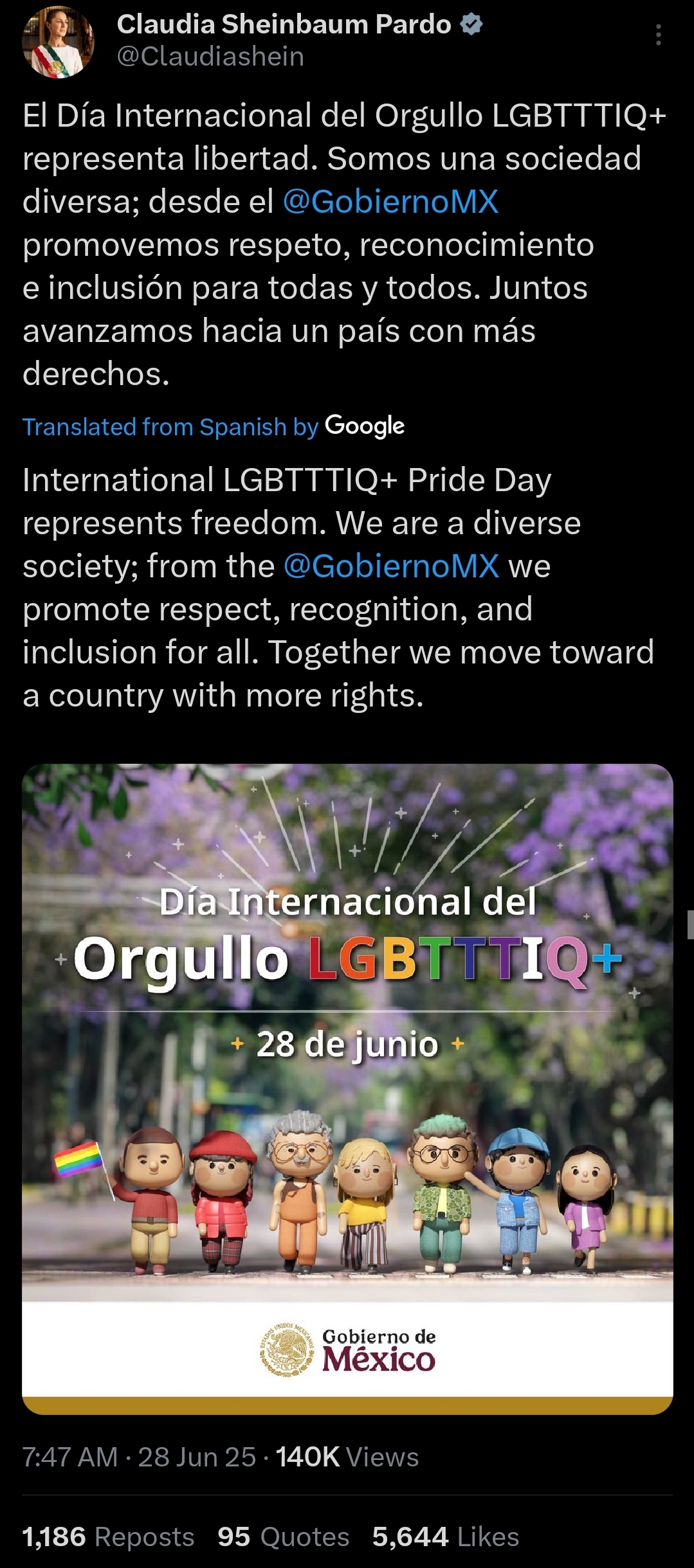Open the tweet's three-dot overflow menu
The image size is (694, 1568).
(658, 35)
